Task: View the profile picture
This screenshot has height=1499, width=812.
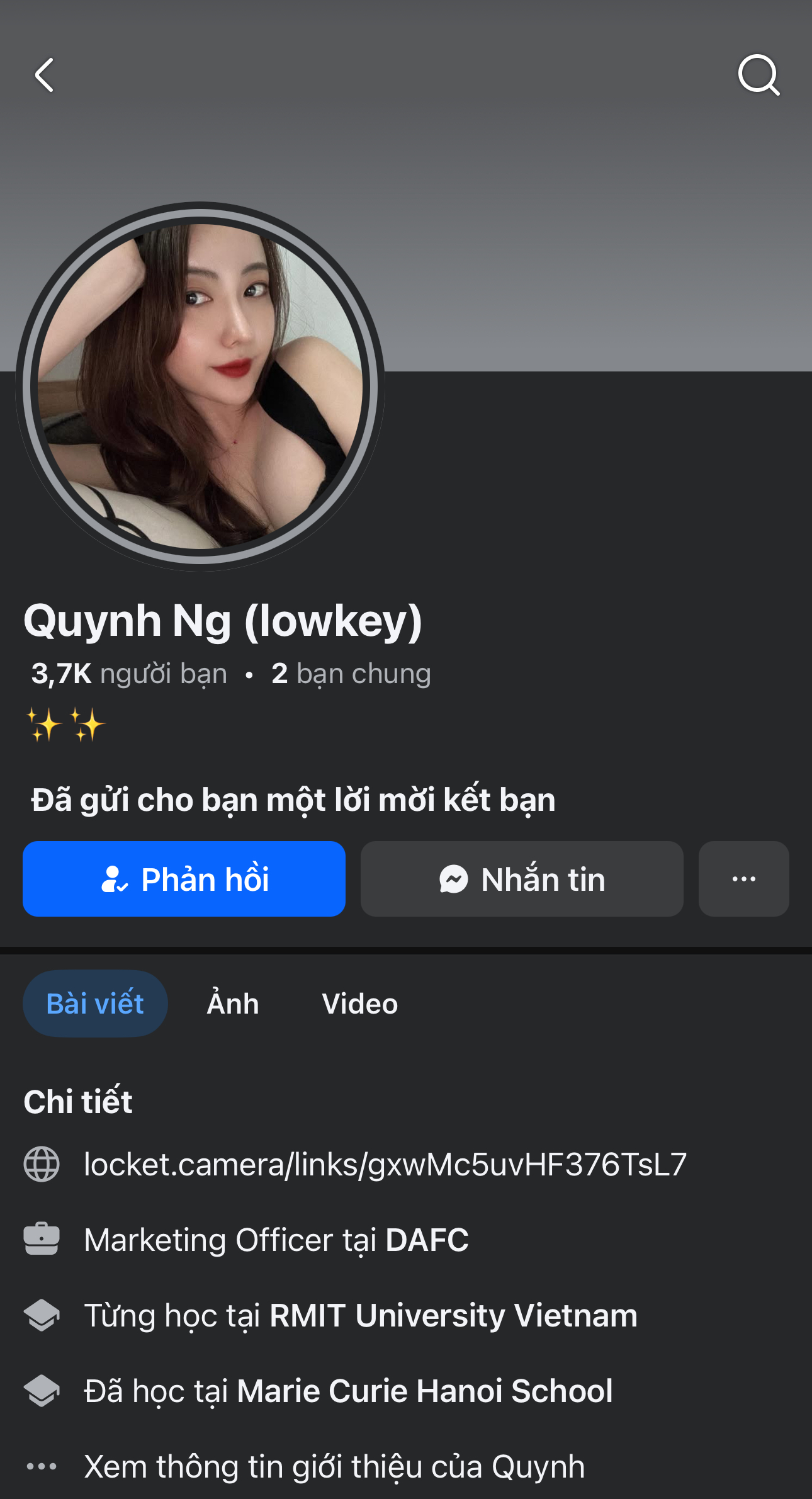Action: [200, 387]
